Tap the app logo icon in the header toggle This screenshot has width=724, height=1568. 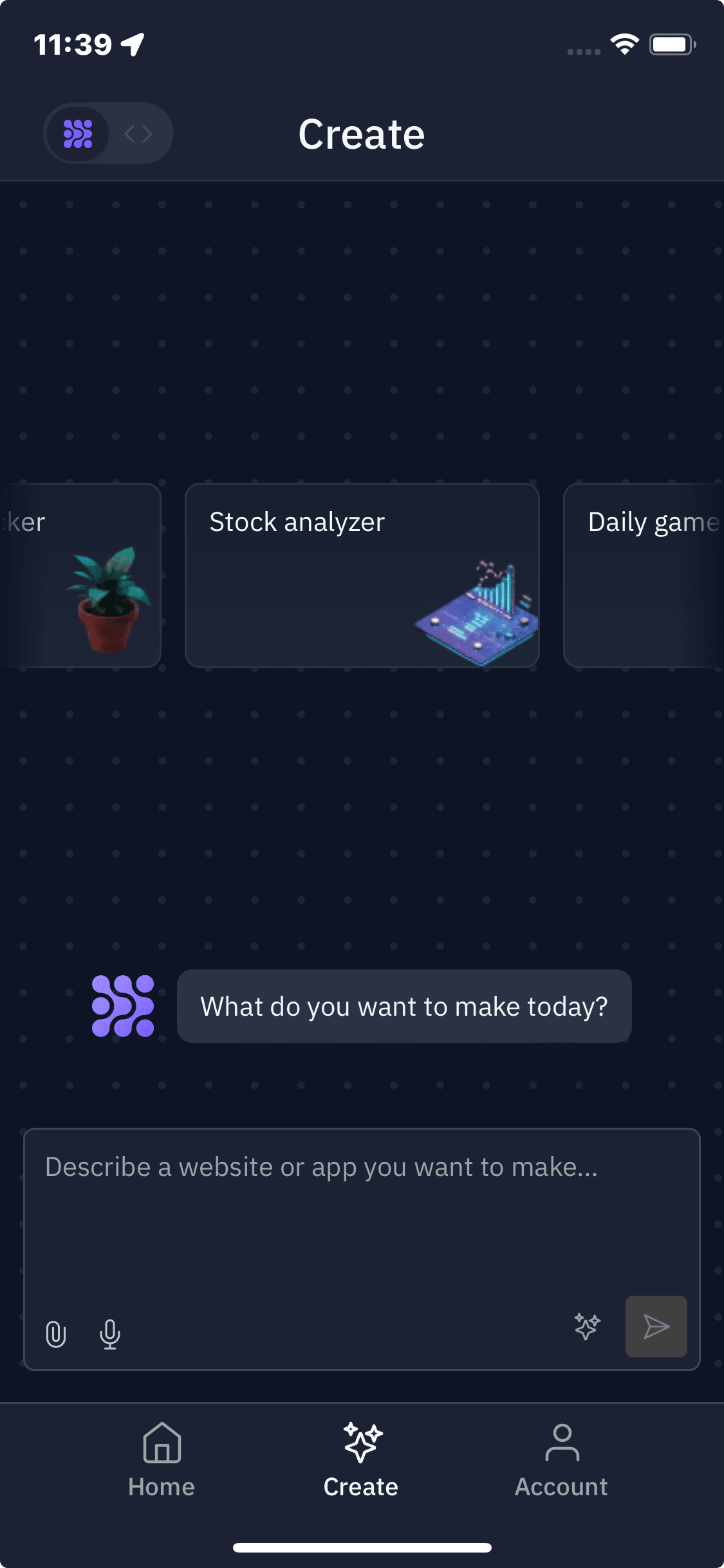(x=77, y=133)
